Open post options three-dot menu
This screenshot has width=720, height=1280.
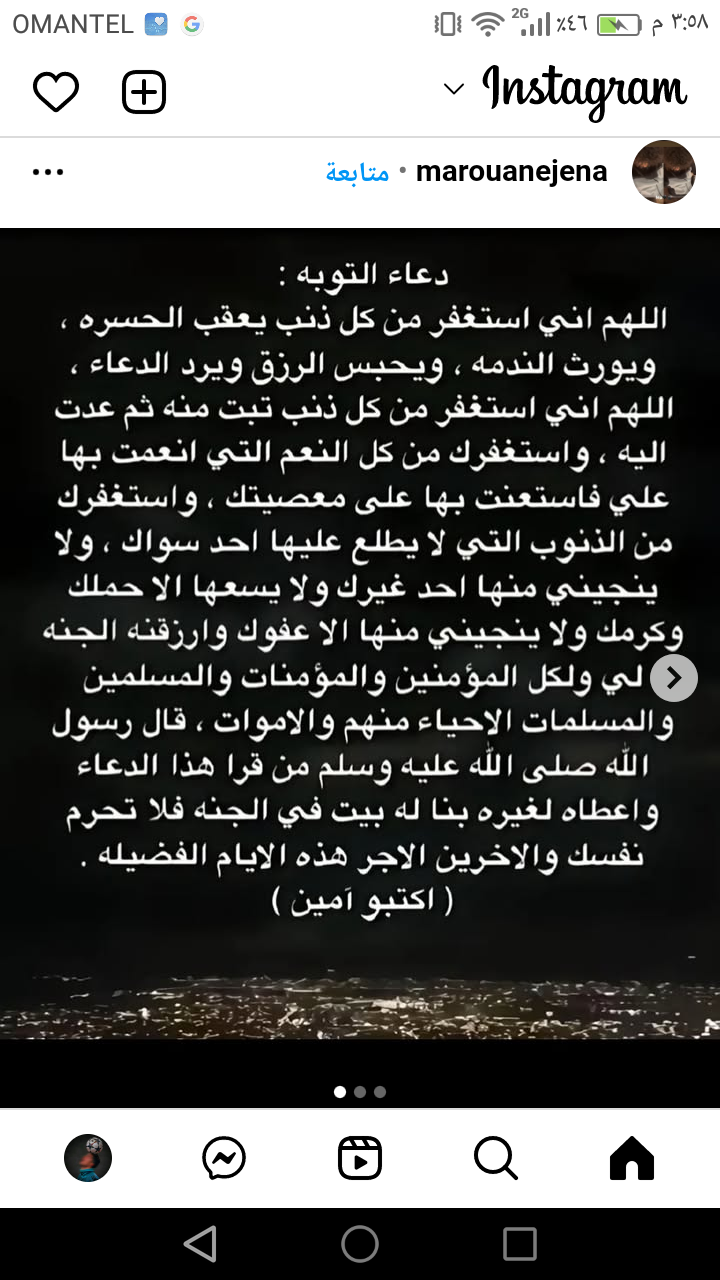click(48, 172)
